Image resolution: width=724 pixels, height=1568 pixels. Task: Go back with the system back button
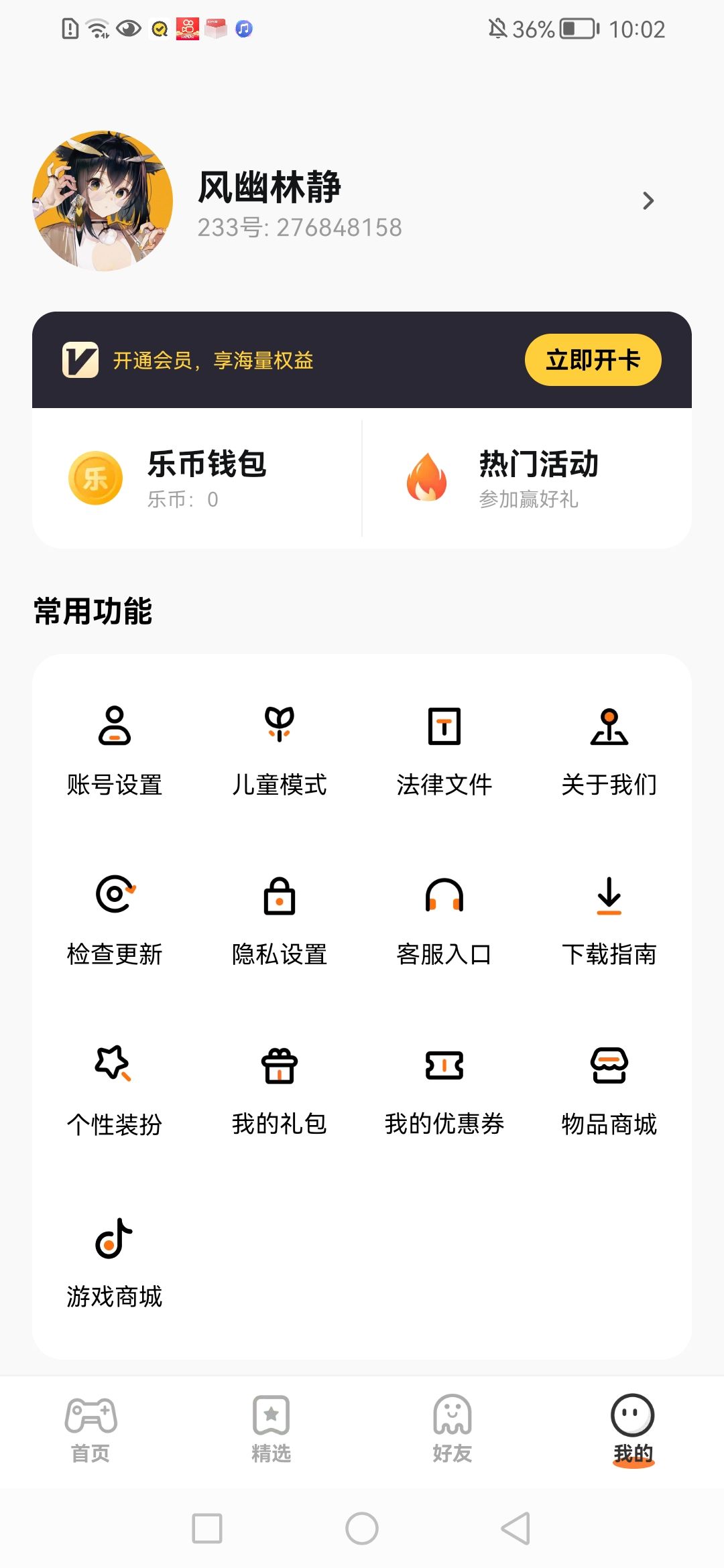(516, 1528)
